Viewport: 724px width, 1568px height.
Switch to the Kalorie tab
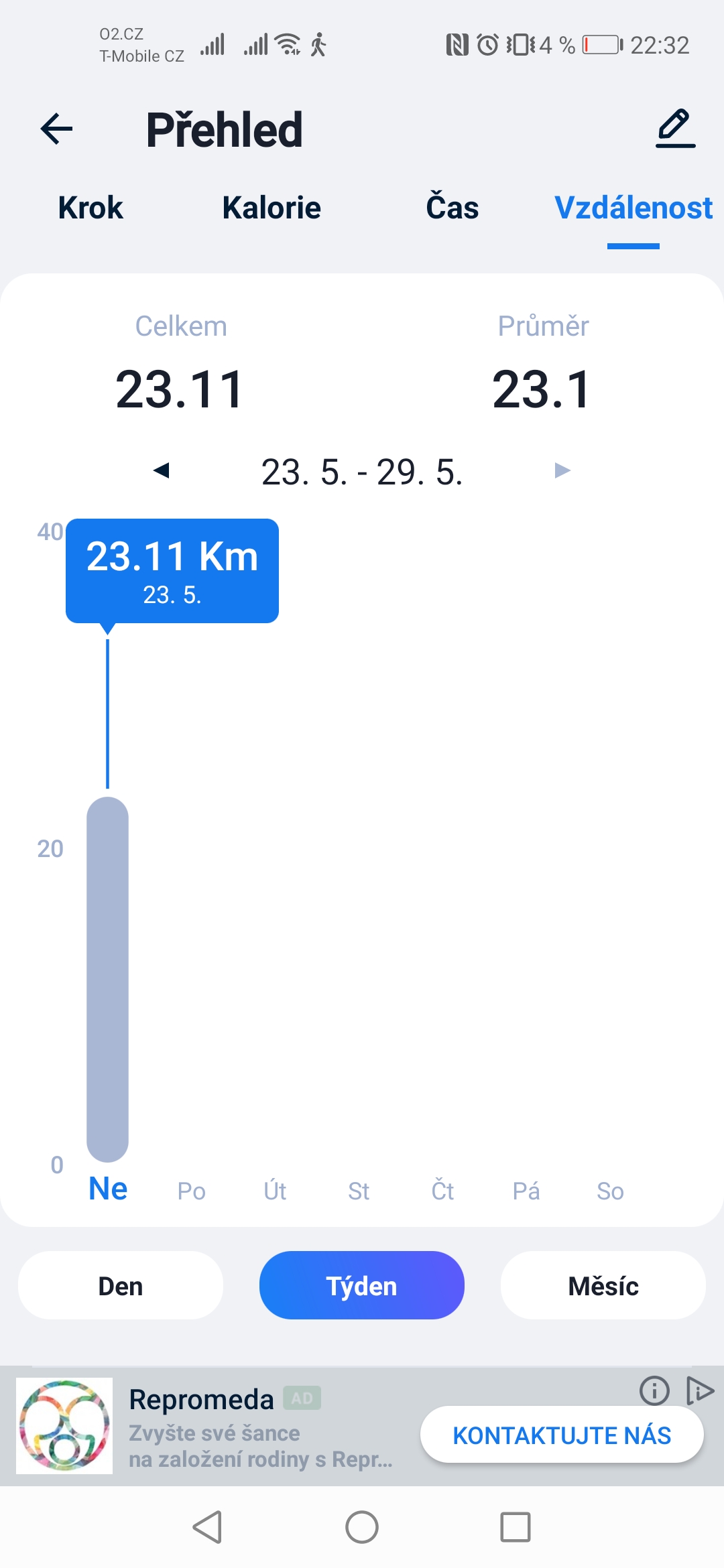coord(271,208)
